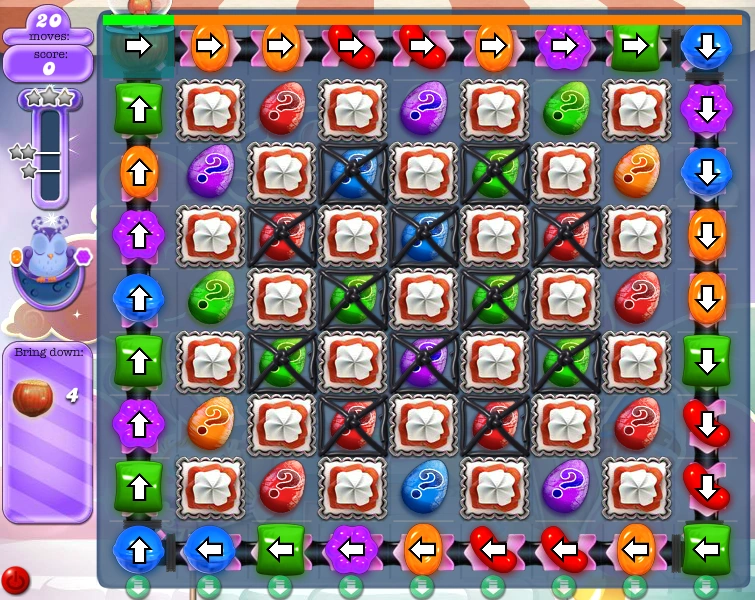
Task: Select the unlocked blue mystery candy egg
Action: pyautogui.click(x=424, y=486)
